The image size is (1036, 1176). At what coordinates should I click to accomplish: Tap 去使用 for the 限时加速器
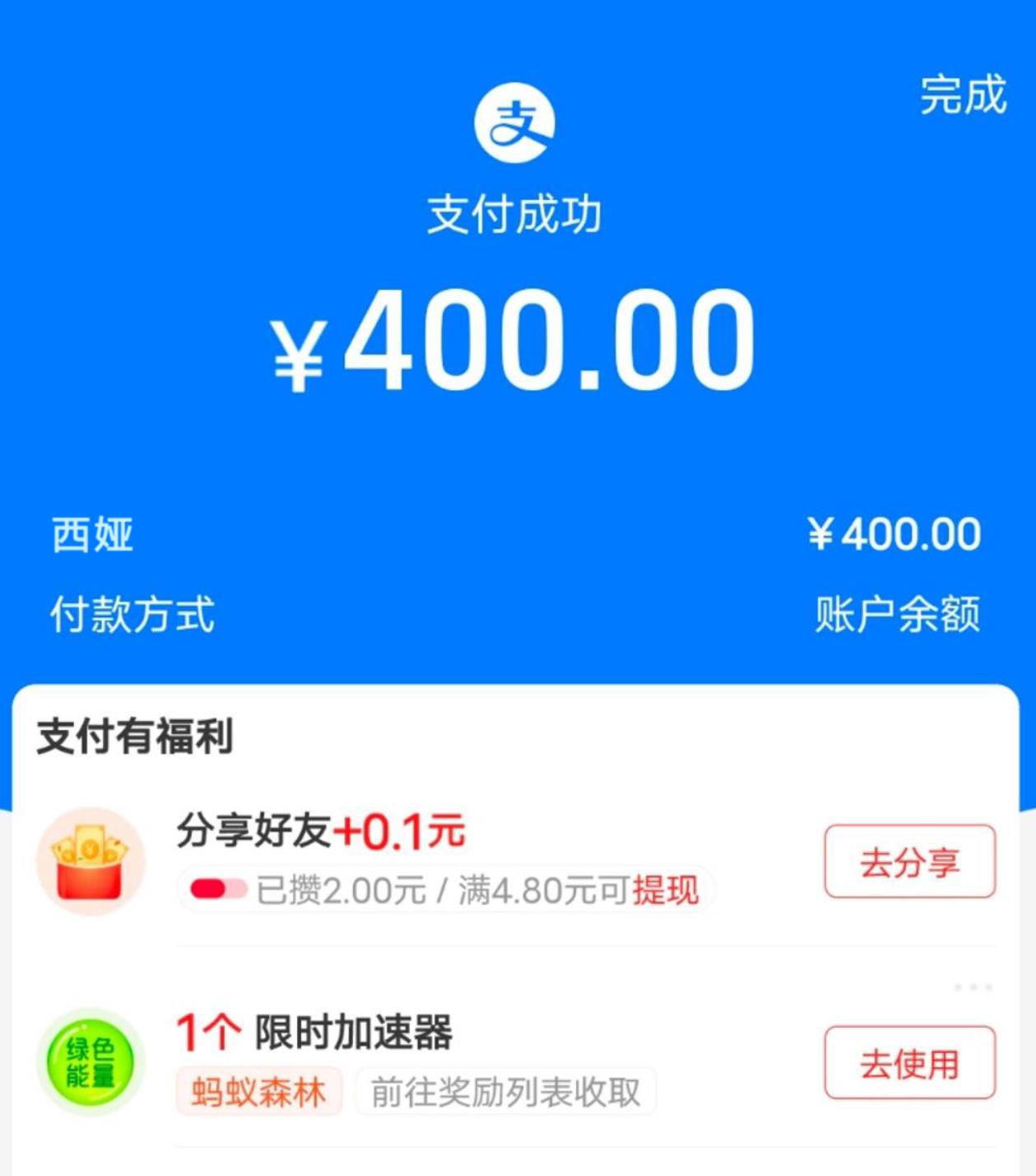click(x=909, y=1062)
